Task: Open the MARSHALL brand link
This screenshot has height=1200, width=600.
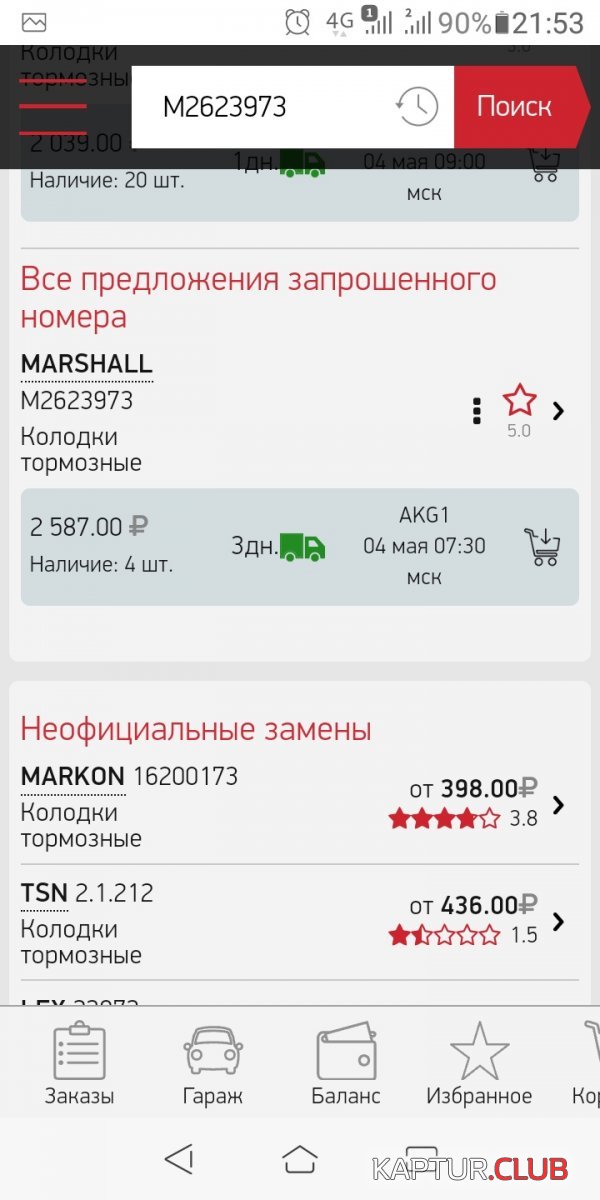Action: (87, 365)
